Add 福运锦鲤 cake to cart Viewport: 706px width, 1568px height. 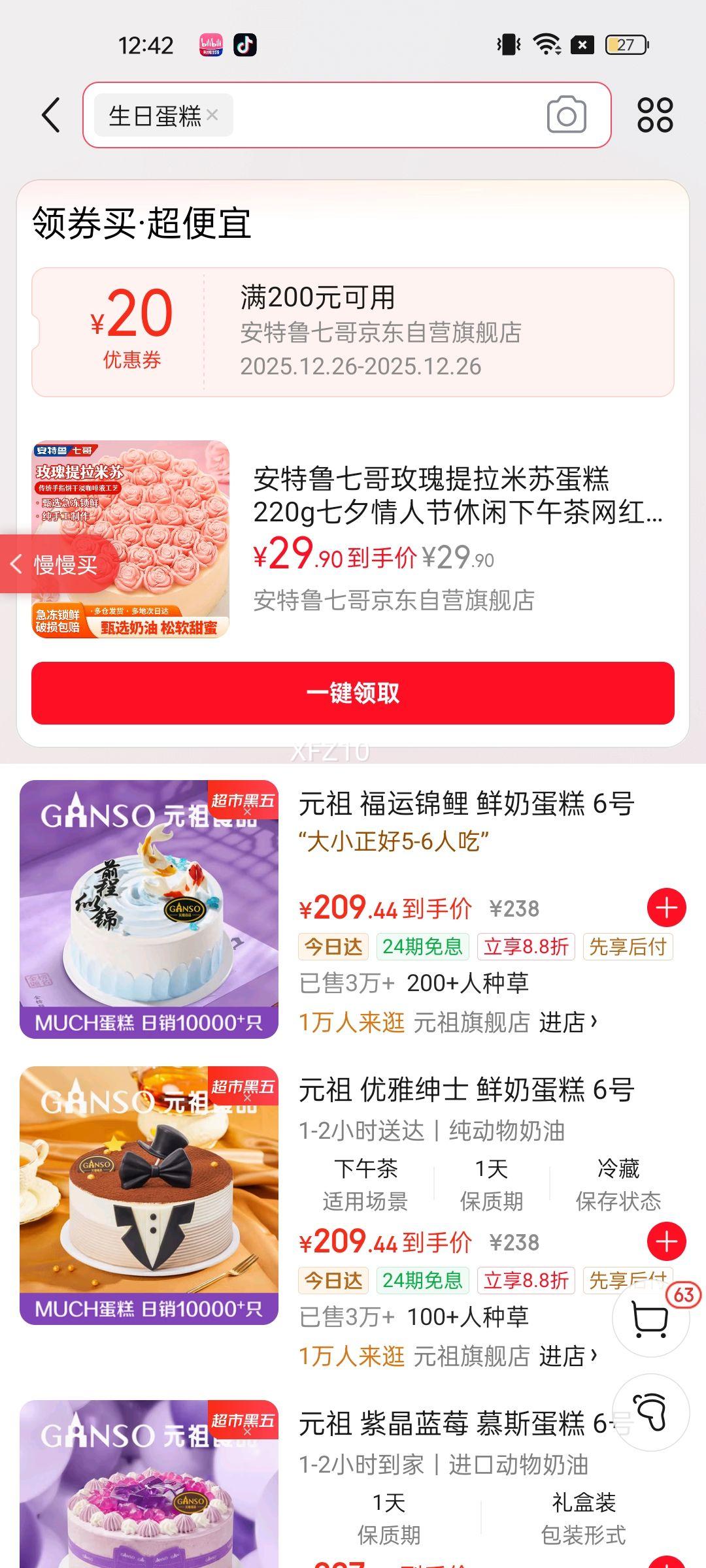click(666, 907)
